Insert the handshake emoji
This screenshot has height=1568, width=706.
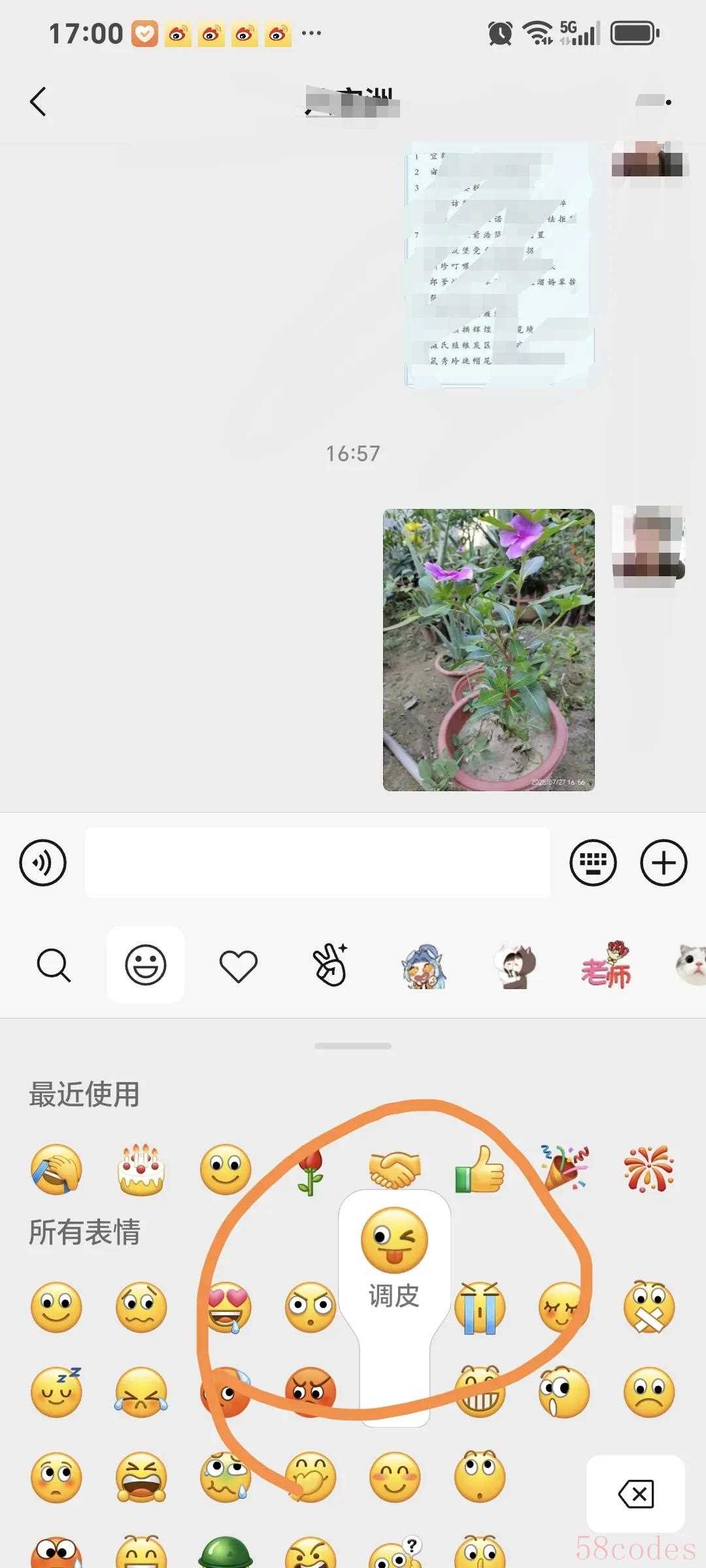click(395, 1169)
